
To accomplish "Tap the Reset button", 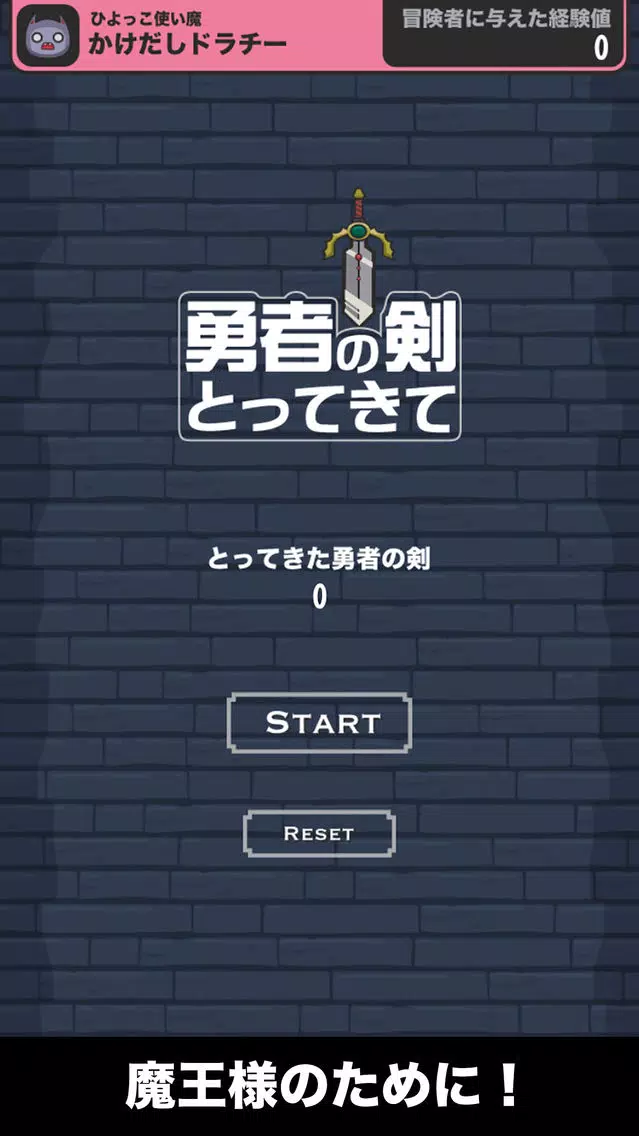I will point(319,833).
